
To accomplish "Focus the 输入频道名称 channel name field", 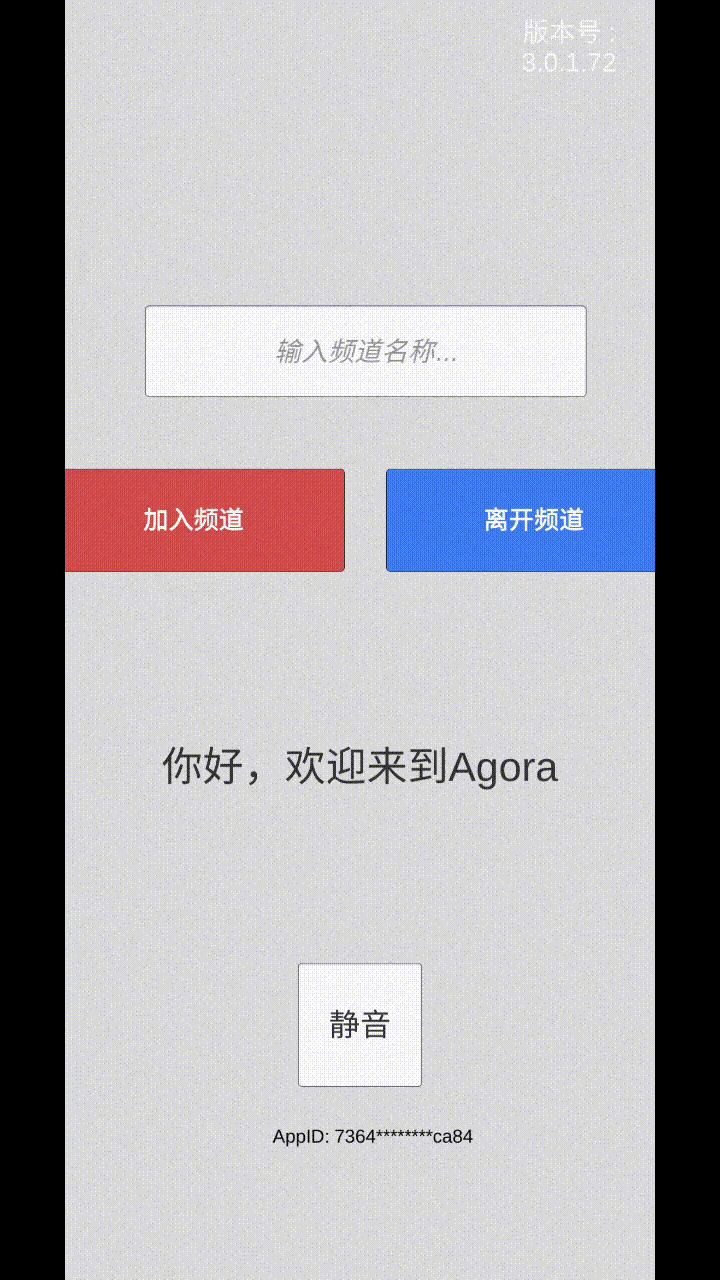I will pyautogui.click(x=365, y=351).
